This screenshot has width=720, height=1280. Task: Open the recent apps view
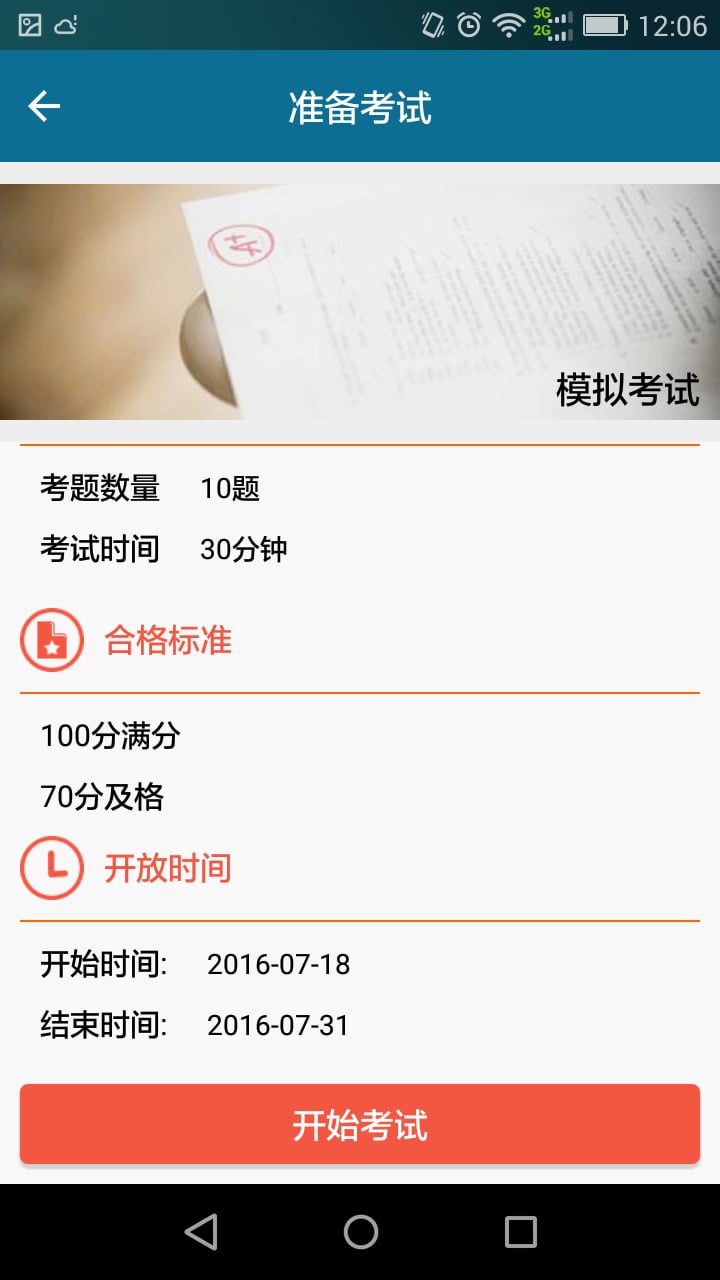tap(520, 1232)
